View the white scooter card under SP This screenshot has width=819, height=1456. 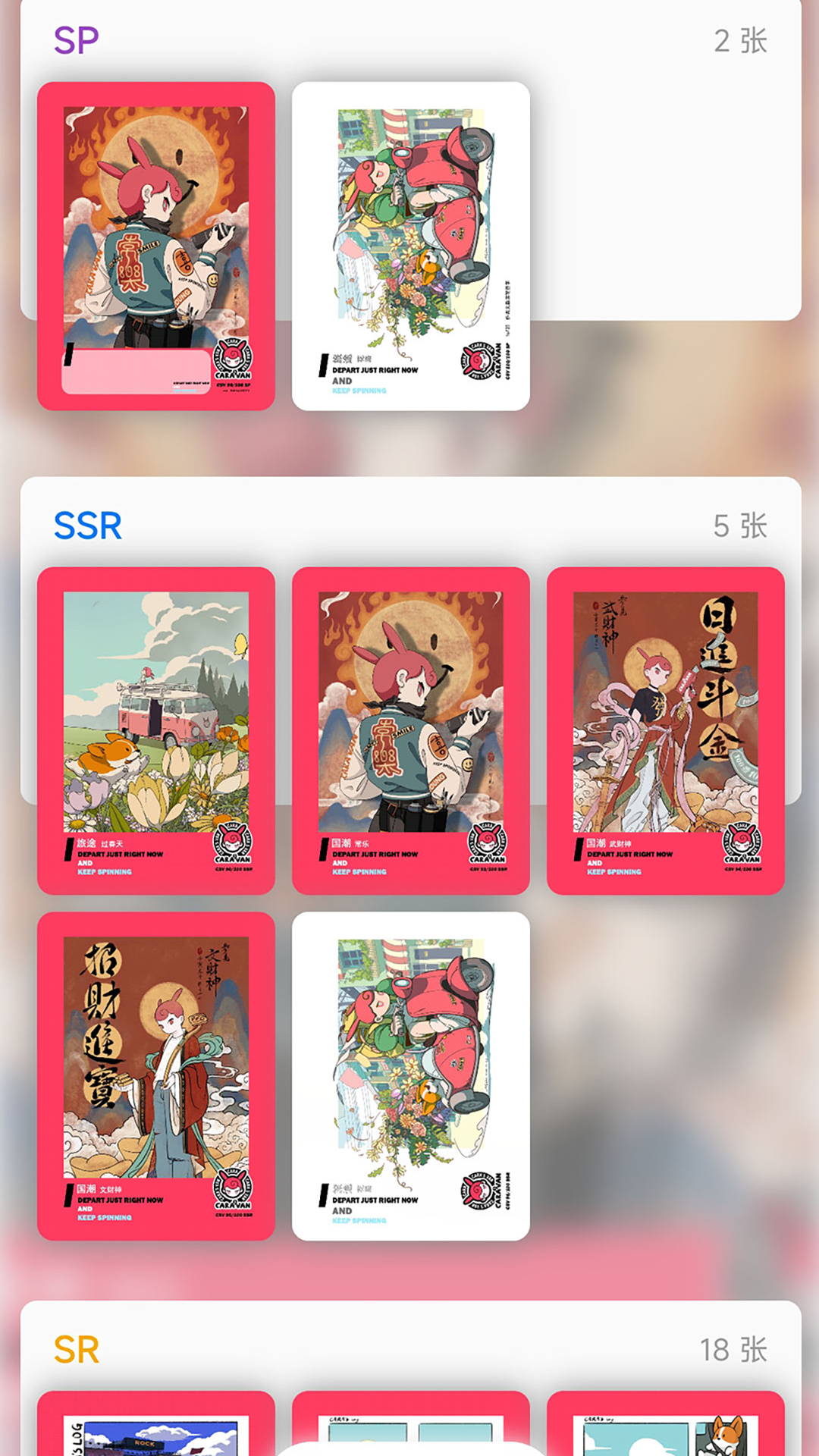410,246
